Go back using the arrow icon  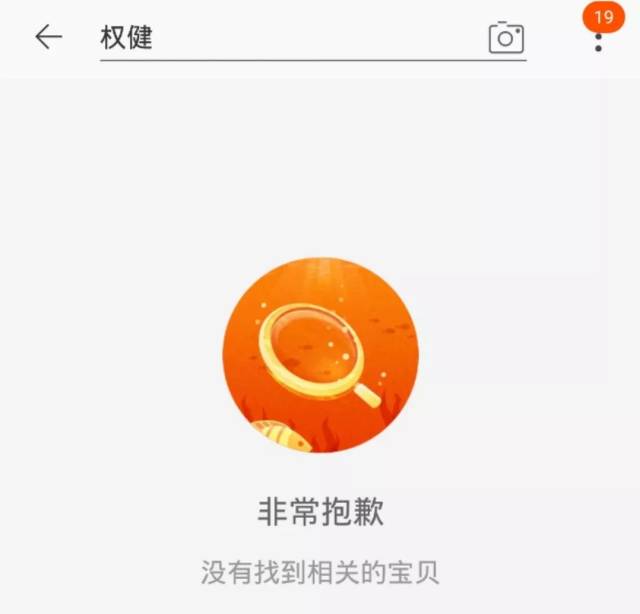coord(48,38)
